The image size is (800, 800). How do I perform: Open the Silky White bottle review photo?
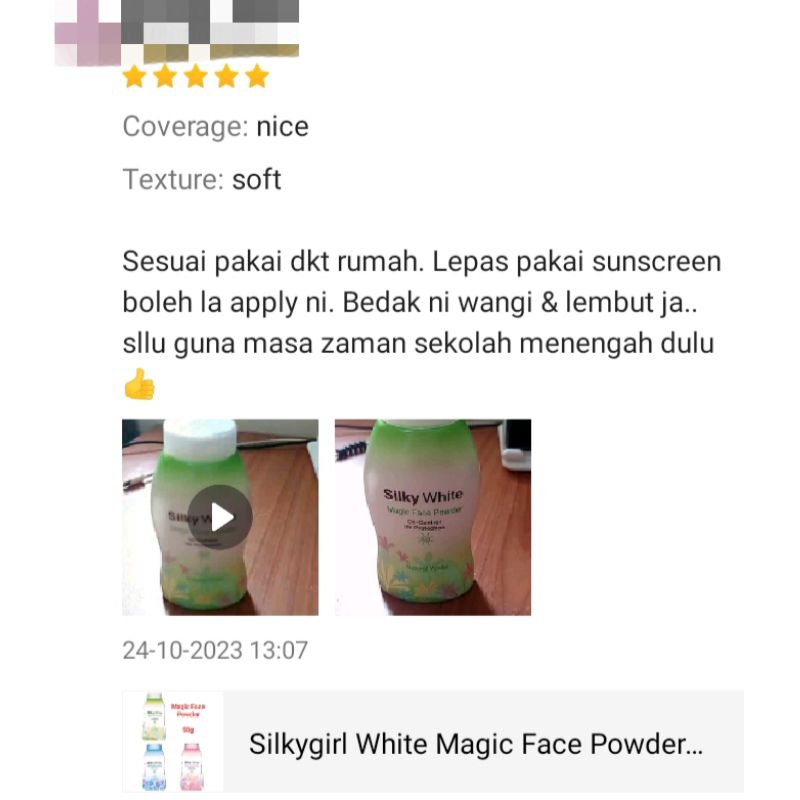432,517
